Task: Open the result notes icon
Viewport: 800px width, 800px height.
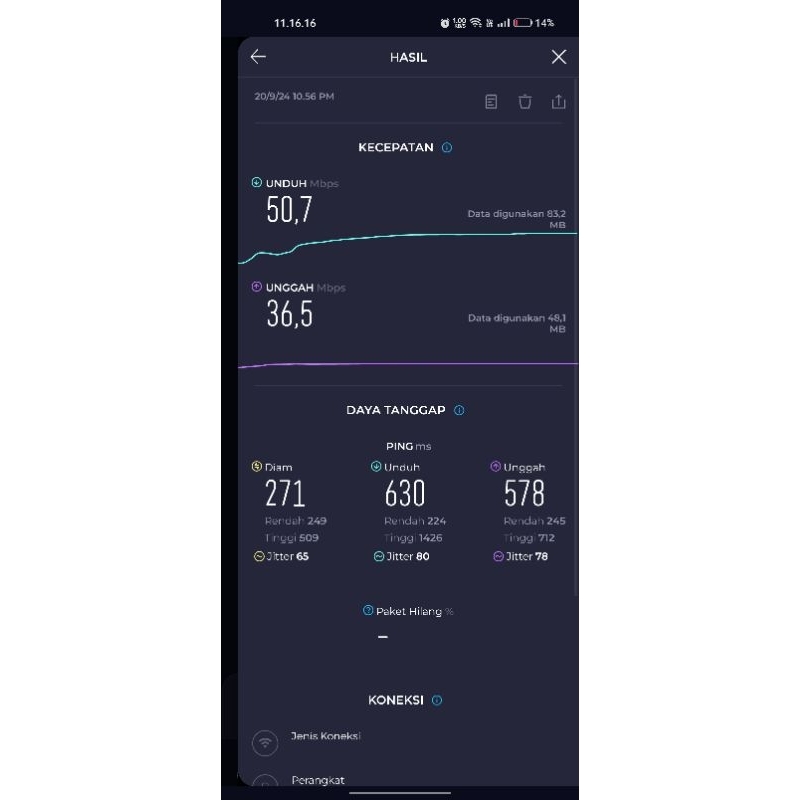Action: tap(491, 101)
